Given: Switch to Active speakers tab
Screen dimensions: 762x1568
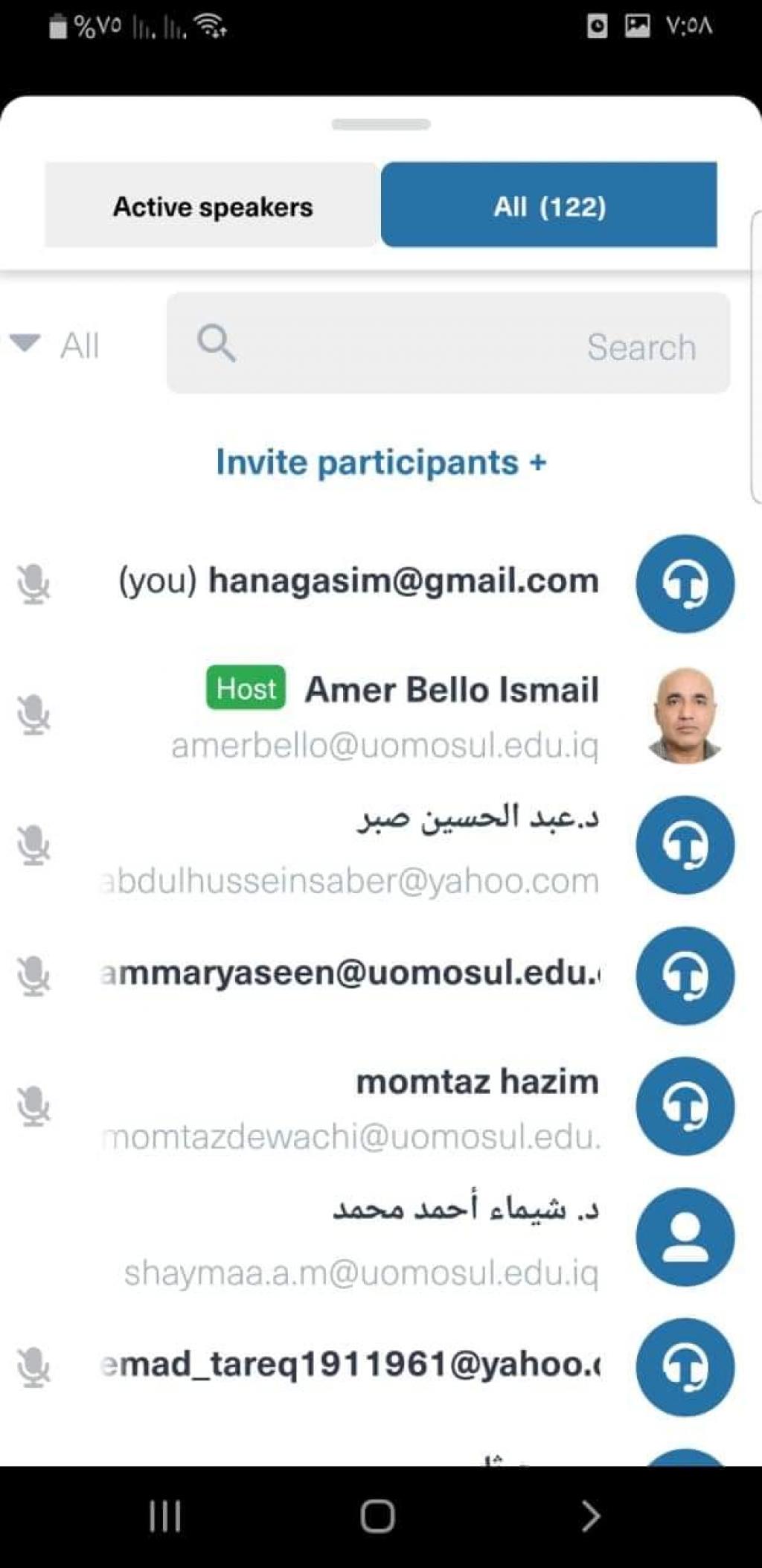Looking at the screenshot, I should click(x=212, y=205).
